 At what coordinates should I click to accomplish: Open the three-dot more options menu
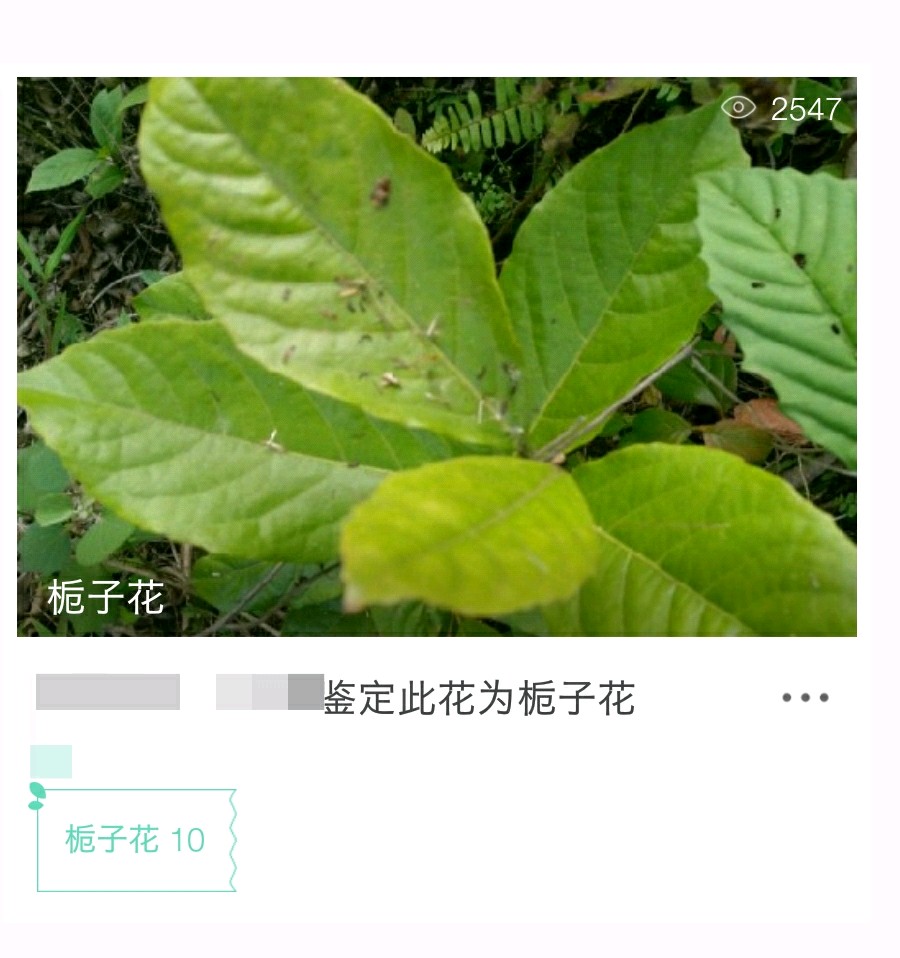pyautogui.click(x=805, y=698)
